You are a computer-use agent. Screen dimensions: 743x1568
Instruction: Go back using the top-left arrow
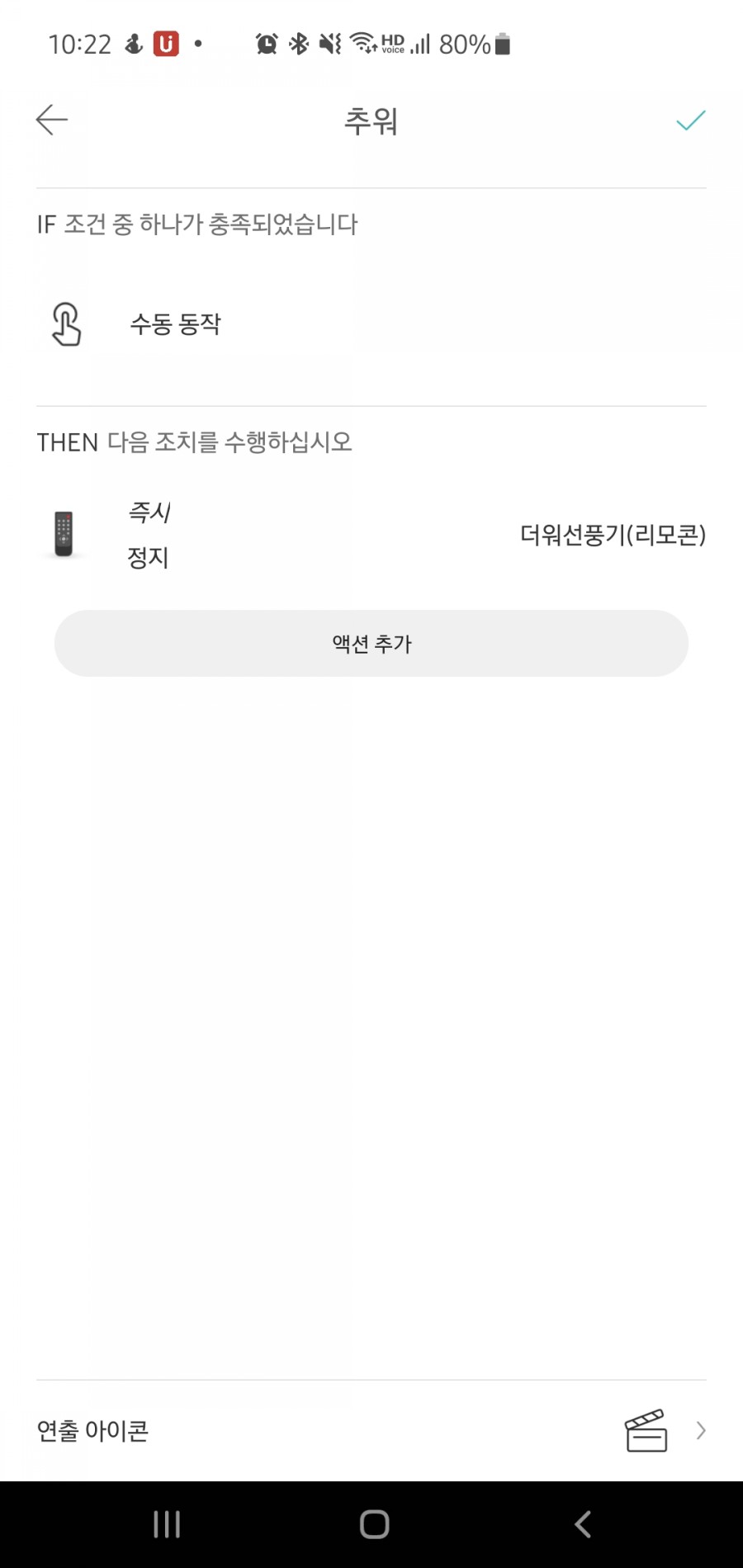52,120
